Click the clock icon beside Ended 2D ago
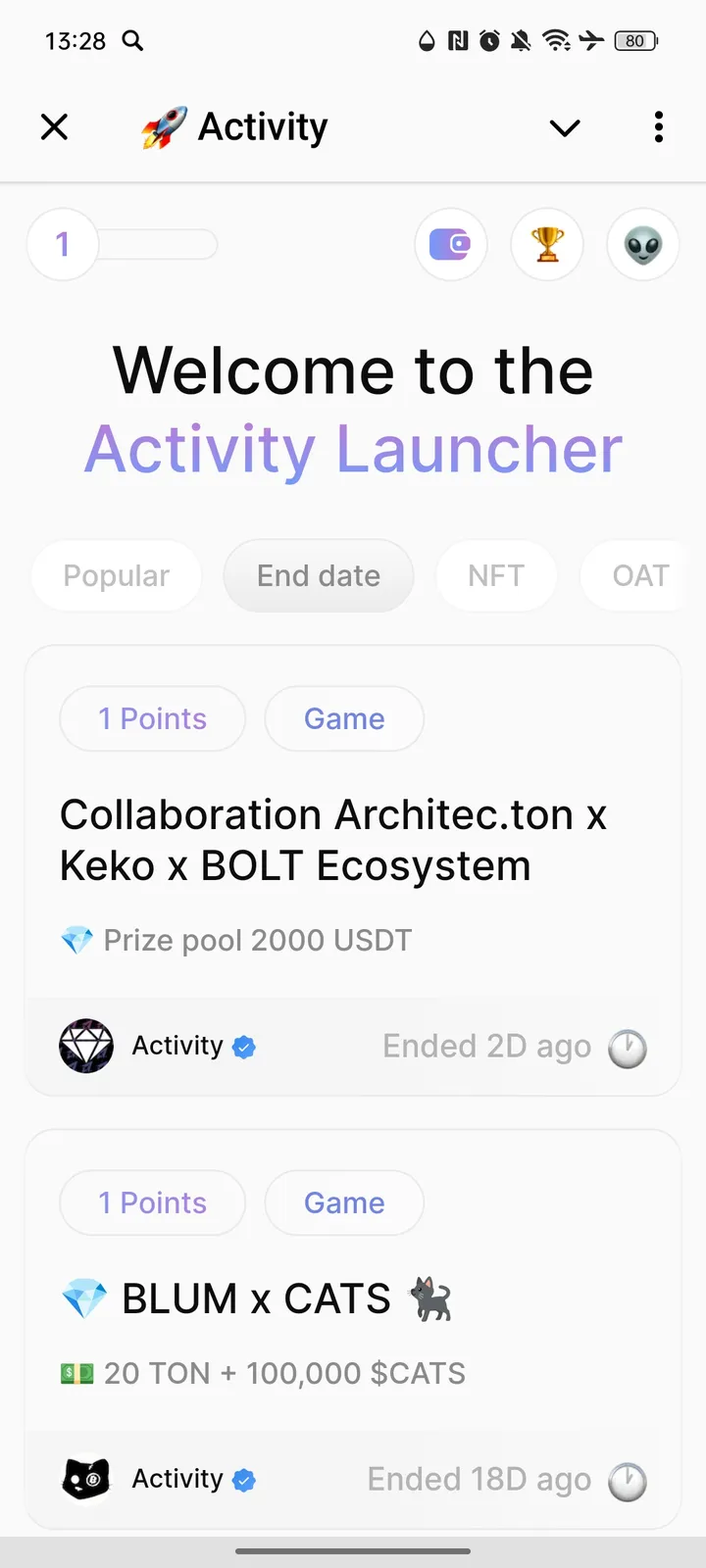Viewport: 706px width, 1568px height. pos(628,1047)
